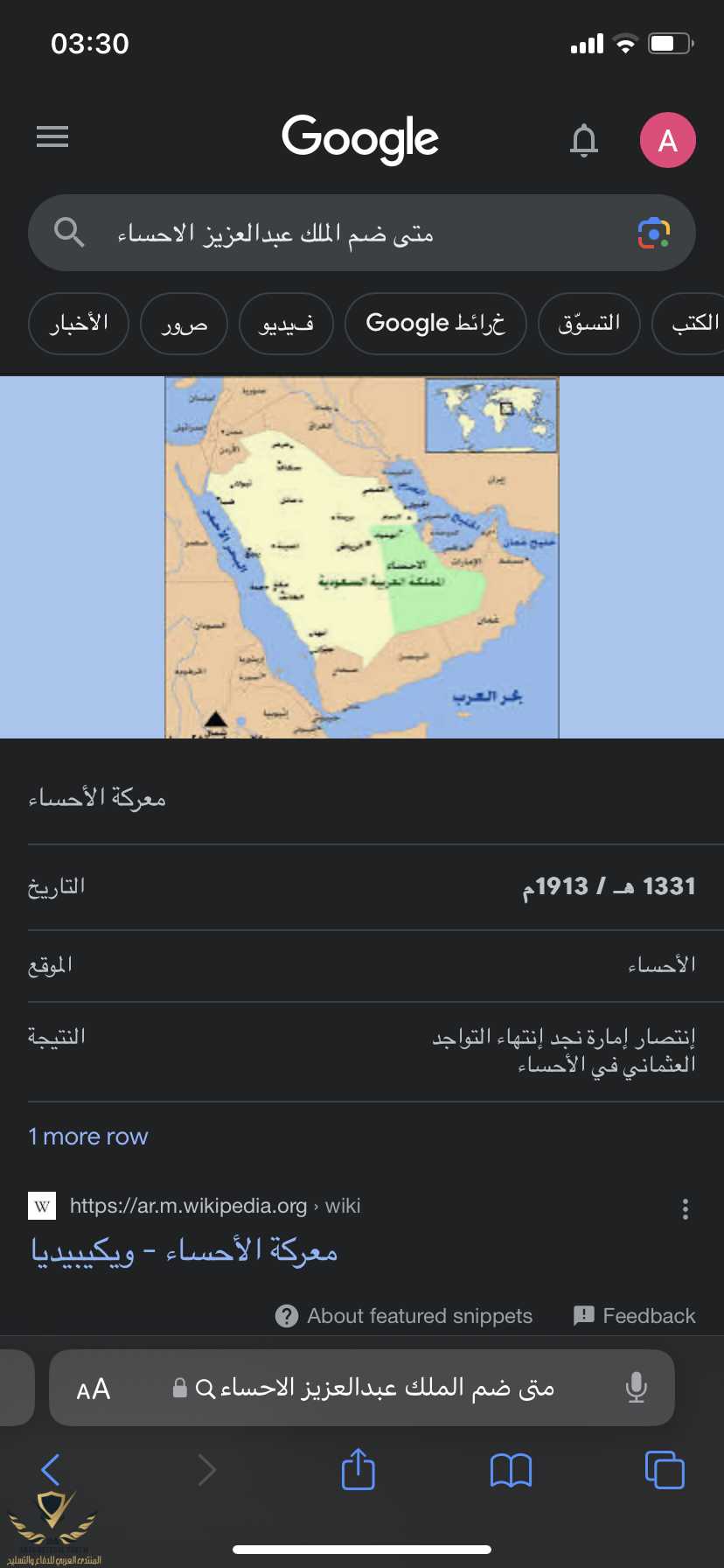Viewport: 724px width, 1568px height.
Task: Open معركة الأحساء Wikipedia result
Action: pyautogui.click(x=184, y=1250)
